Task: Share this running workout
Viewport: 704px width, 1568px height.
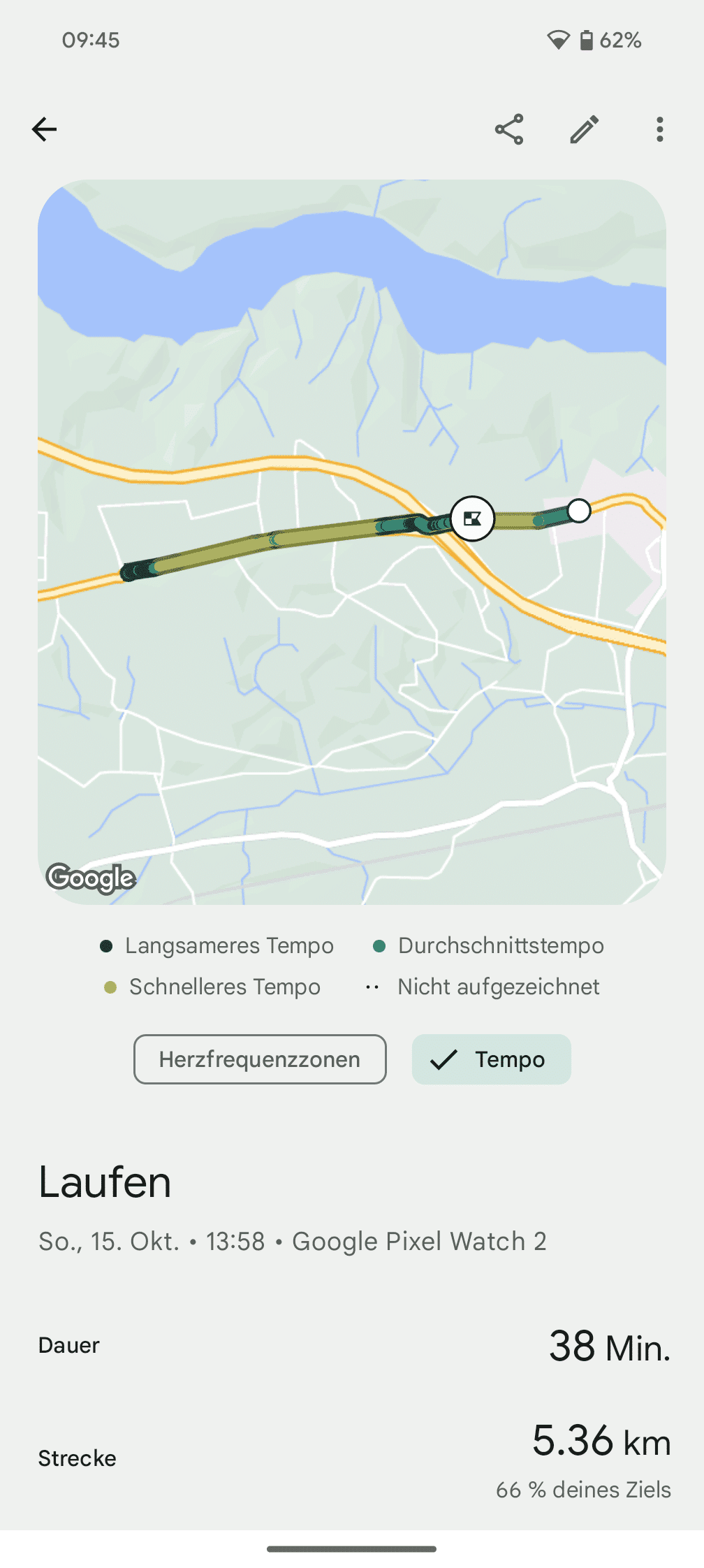Action: pos(509,129)
